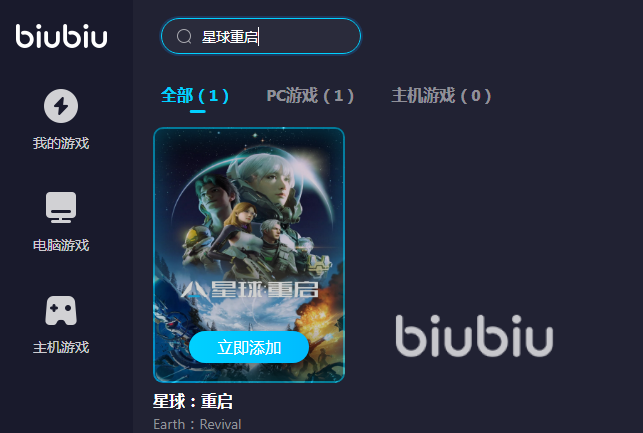Switch to PC游戏 (1) tab
This screenshot has width=643, height=433.
310,96
